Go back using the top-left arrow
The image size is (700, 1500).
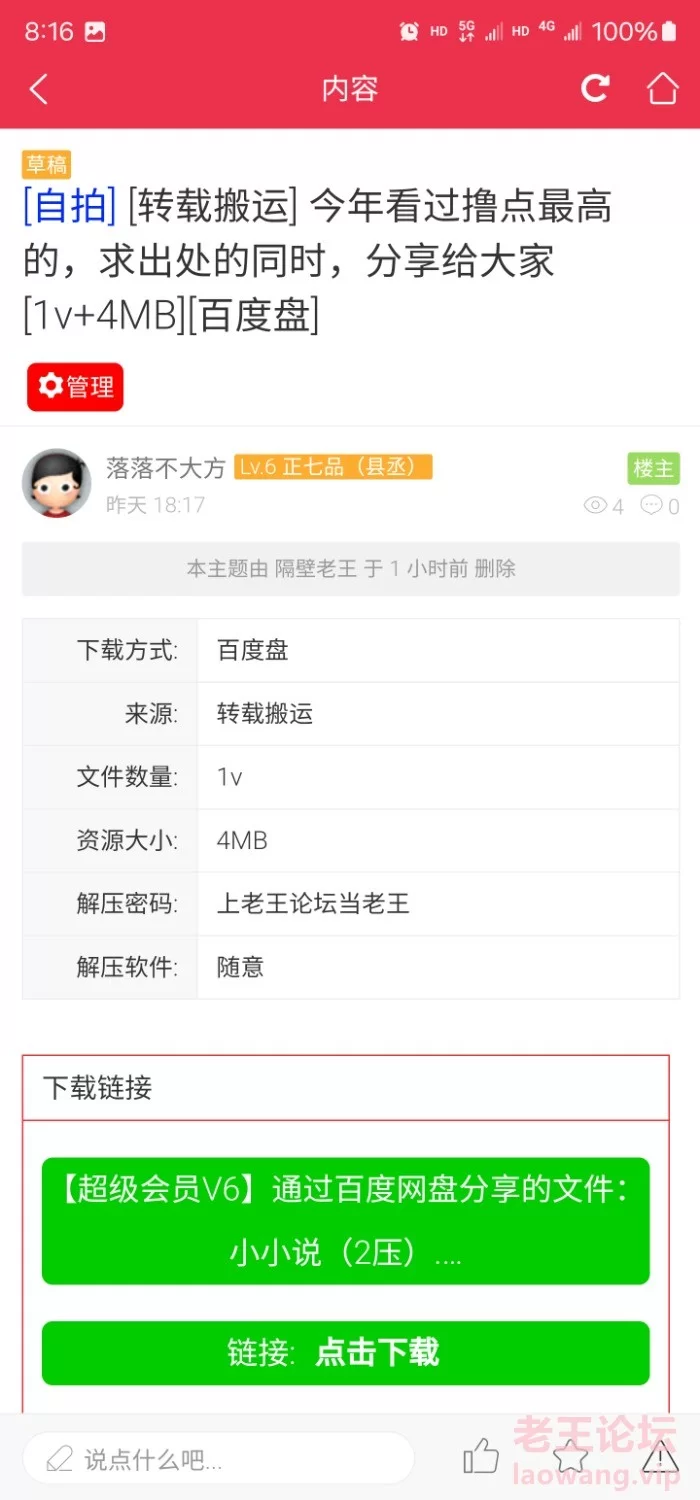[38, 89]
